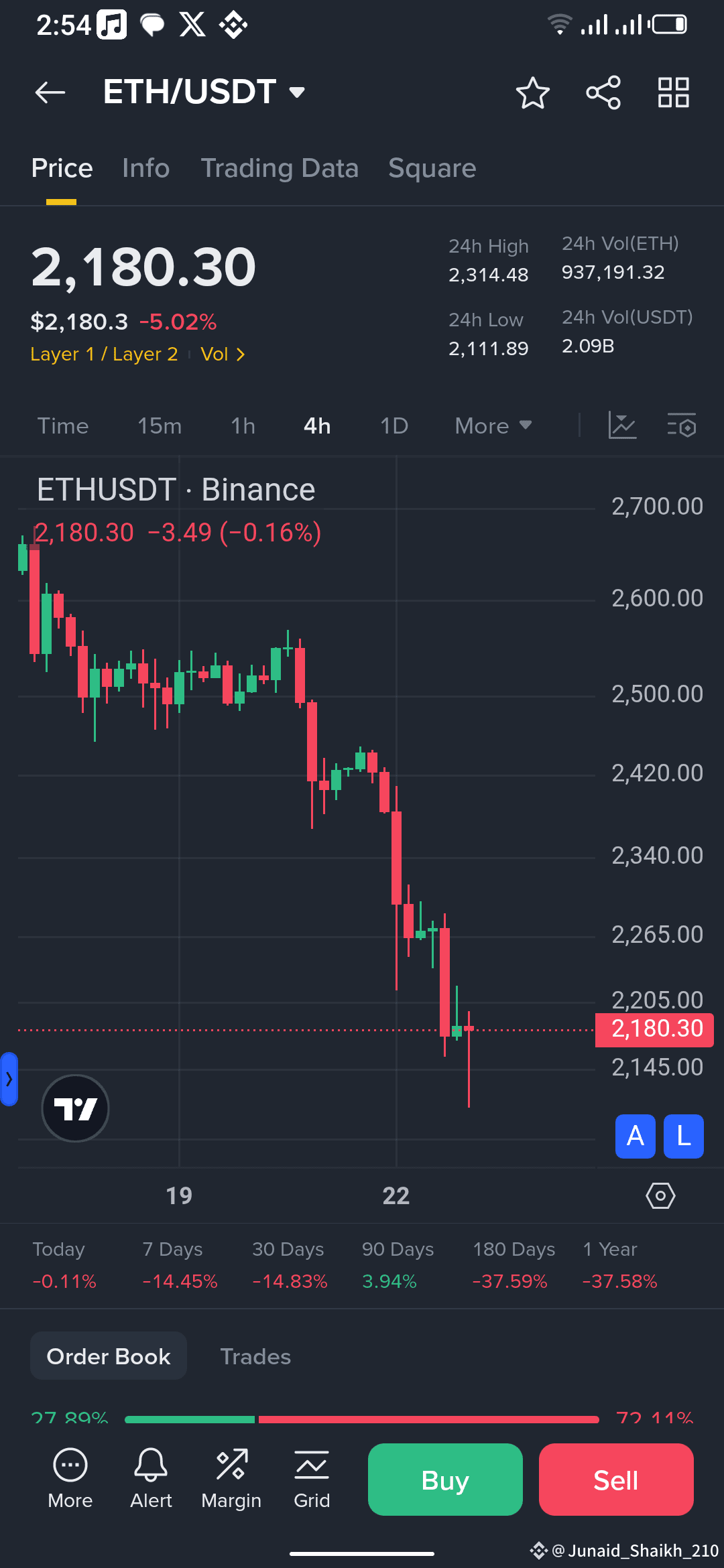Viewport: 724px width, 1568px height.
Task: Tap the red Sell button
Action: click(x=615, y=1480)
